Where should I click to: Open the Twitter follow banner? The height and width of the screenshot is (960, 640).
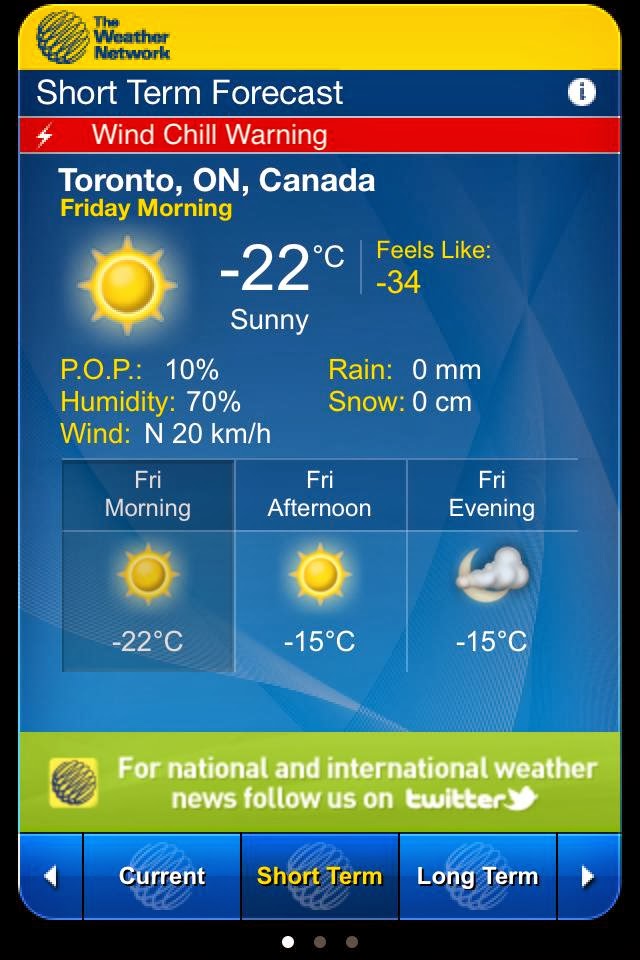tap(320, 783)
